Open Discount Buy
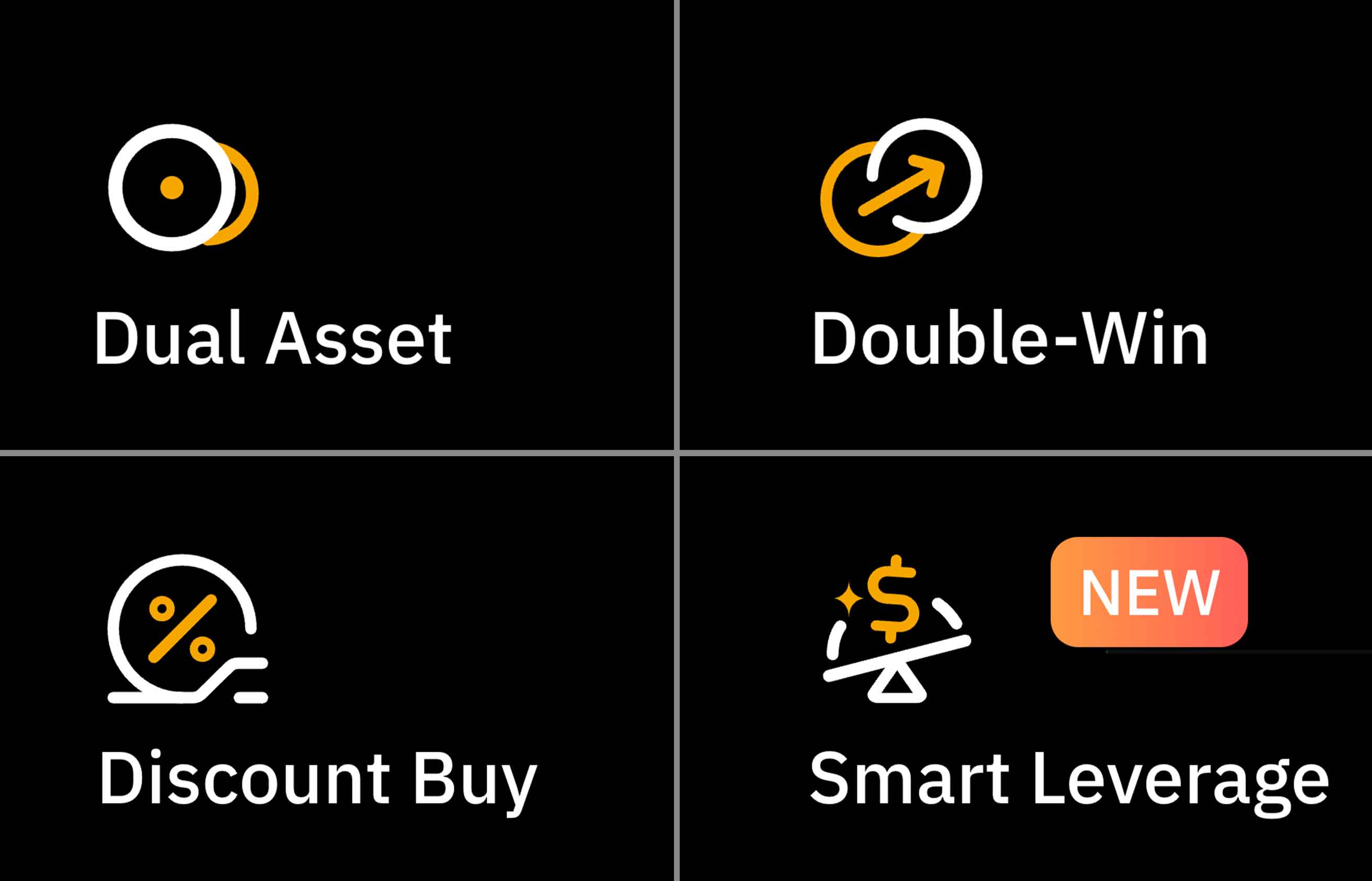This screenshot has width=1372, height=881. click(x=318, y=778)
